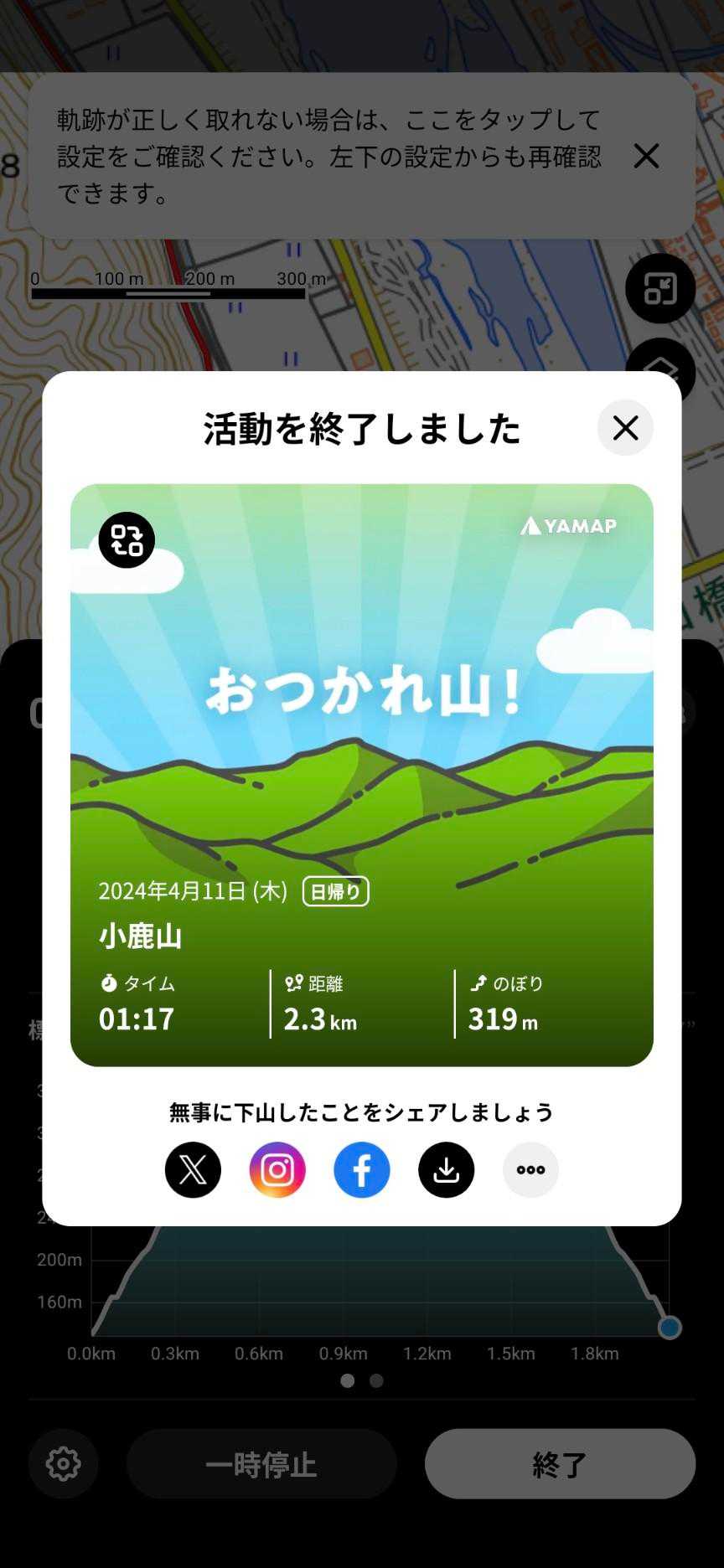Switch the share card design
The width and height of the screenshot is (724, 1568).
point(127,540)
